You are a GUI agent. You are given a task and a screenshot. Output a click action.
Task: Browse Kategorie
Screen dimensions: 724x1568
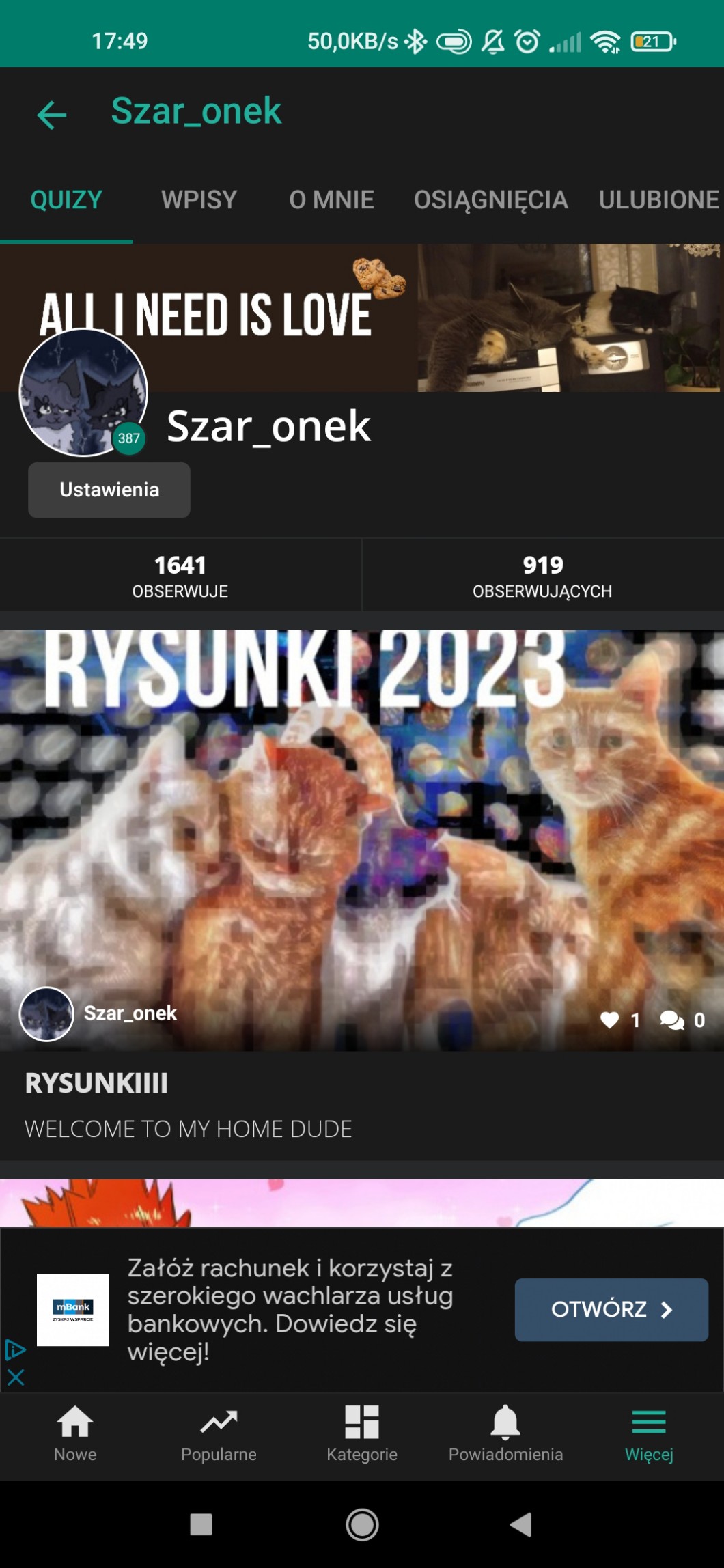362,1433
